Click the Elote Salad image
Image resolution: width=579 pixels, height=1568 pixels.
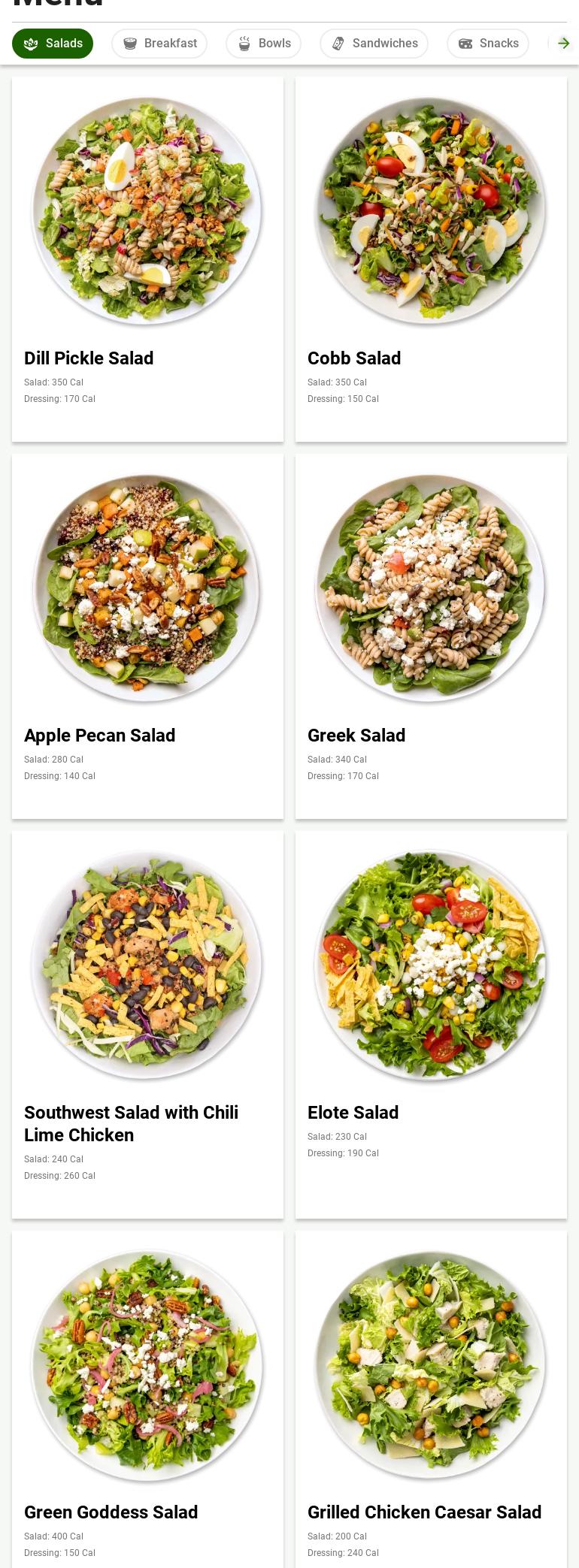coord(431,964)
